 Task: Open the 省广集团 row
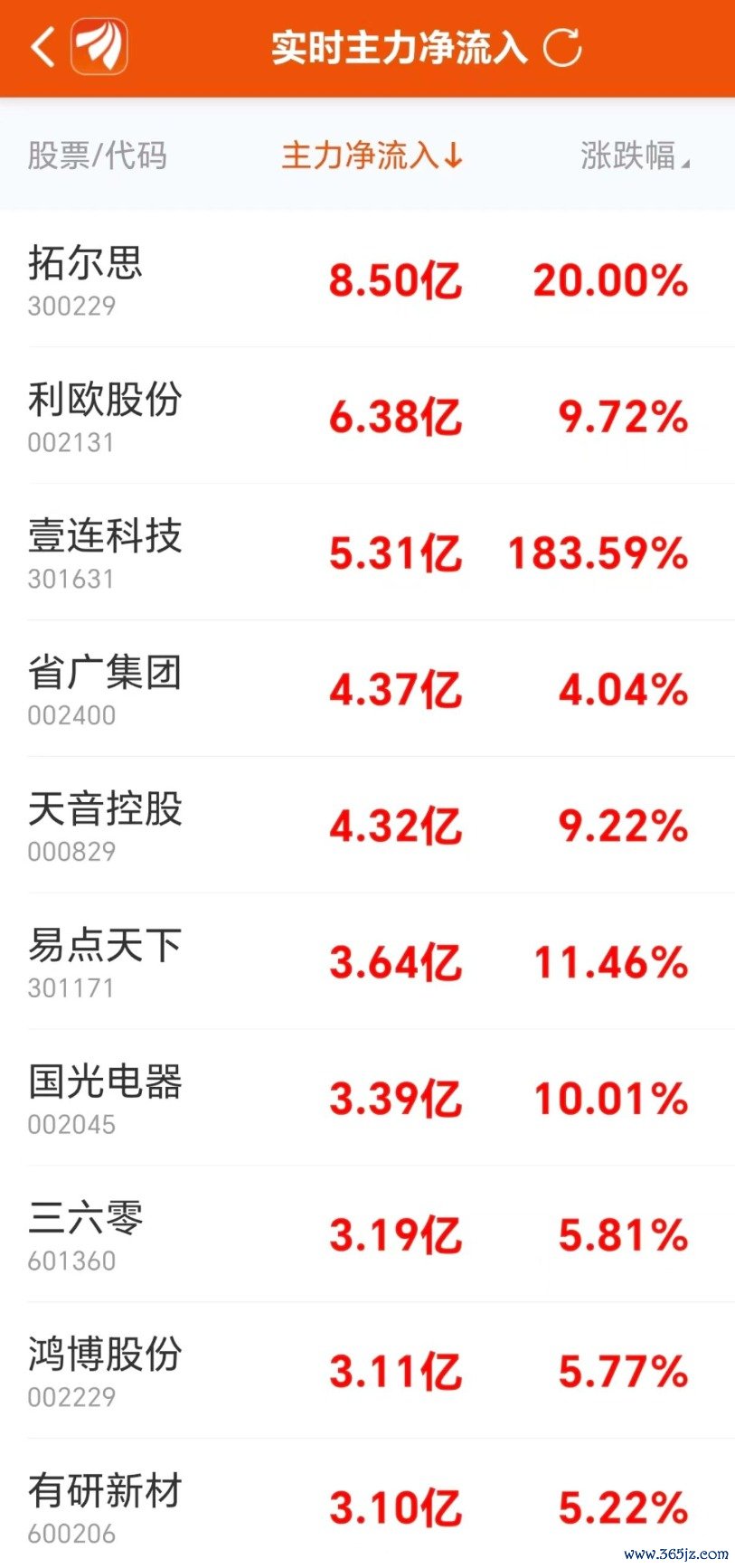(367, 688)
